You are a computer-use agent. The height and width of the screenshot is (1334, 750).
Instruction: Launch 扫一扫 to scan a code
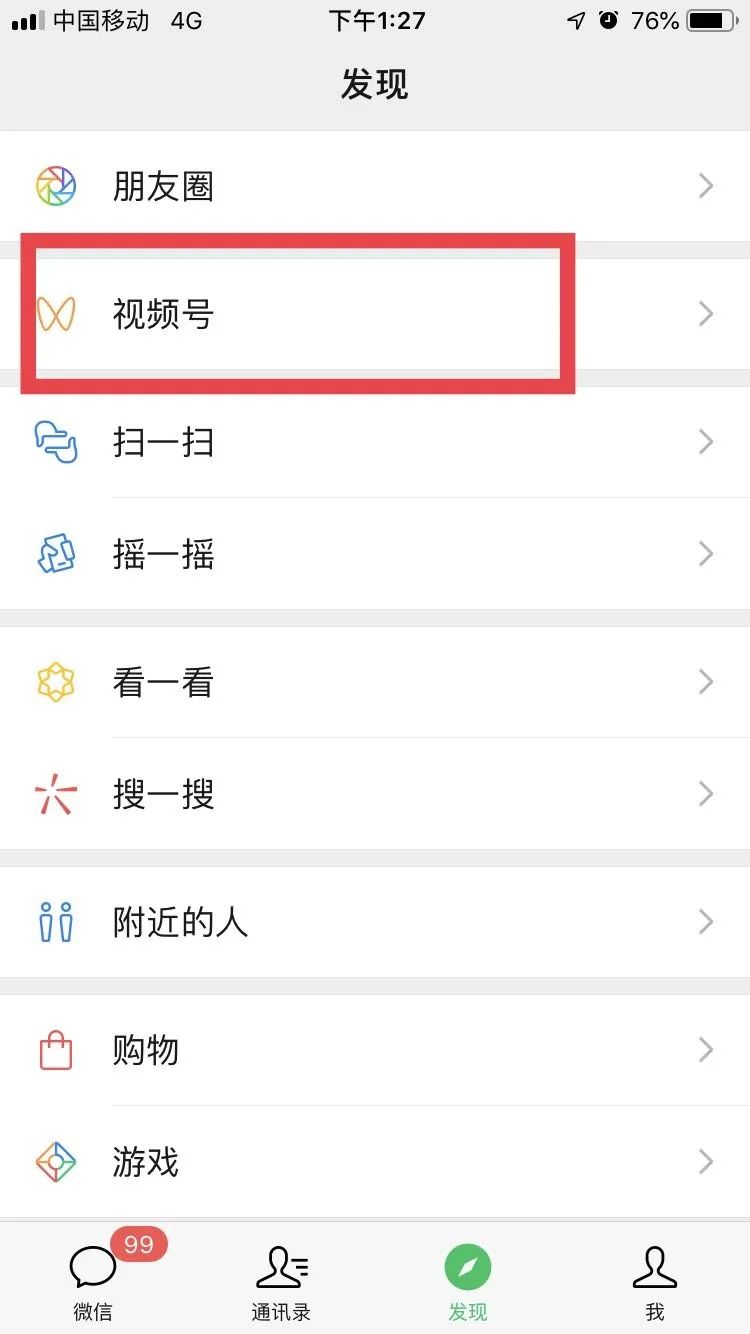click(x=375, y=442)
